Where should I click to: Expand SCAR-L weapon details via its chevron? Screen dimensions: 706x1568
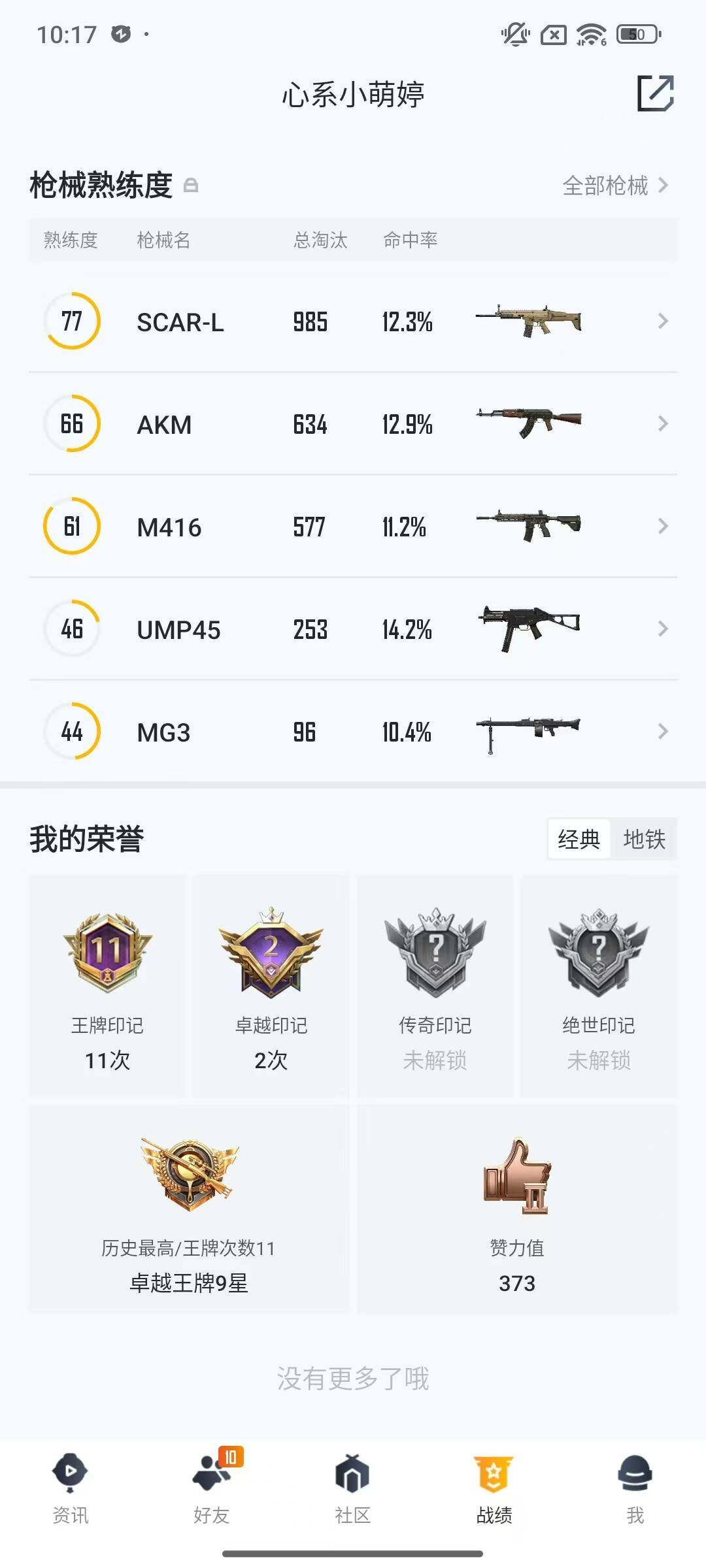click(x=663, y=321)
